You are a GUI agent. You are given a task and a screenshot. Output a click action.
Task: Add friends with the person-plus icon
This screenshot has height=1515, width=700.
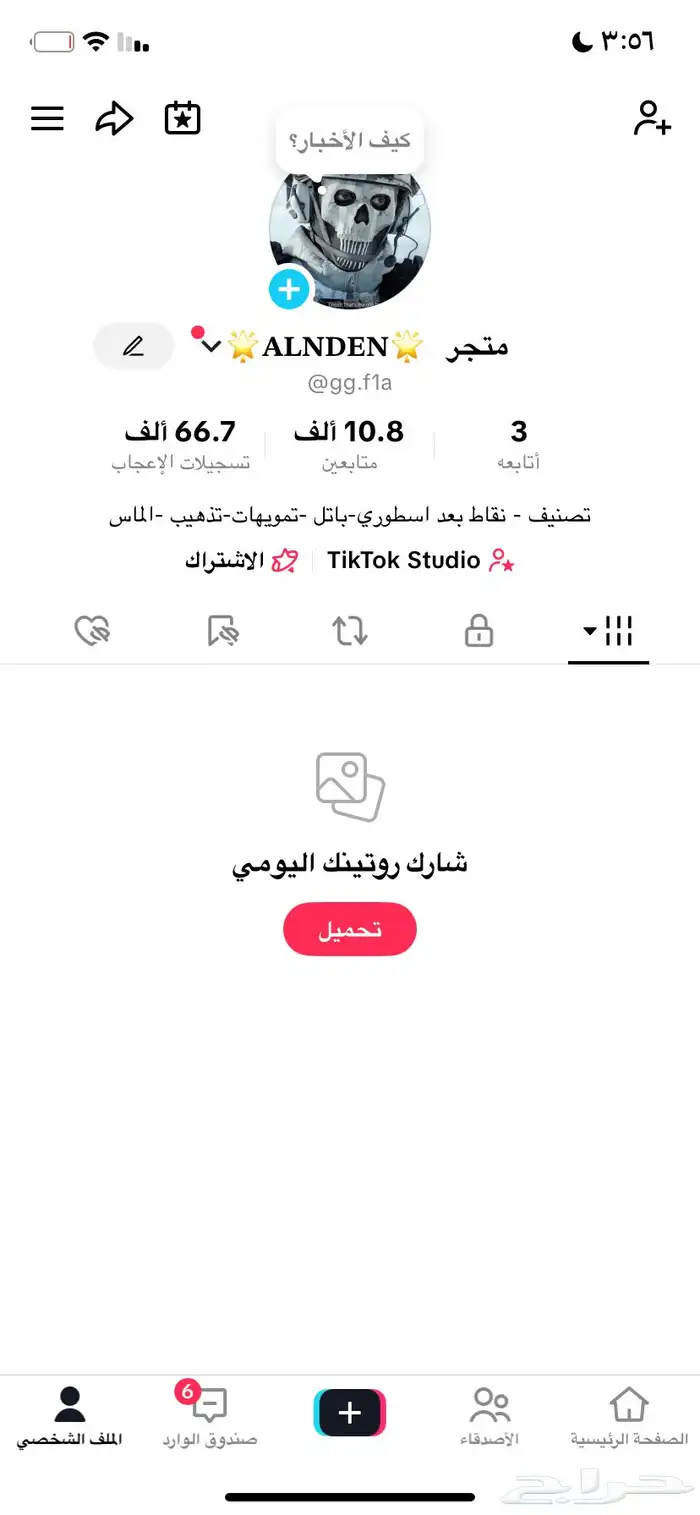coord(652,118)
